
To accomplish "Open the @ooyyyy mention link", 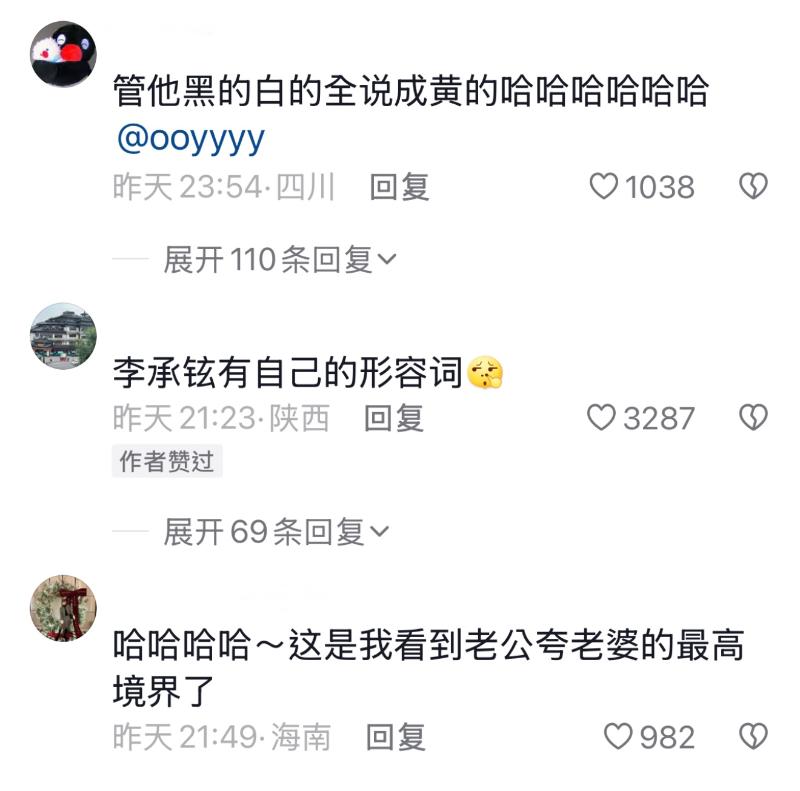I will click(191, 138).
